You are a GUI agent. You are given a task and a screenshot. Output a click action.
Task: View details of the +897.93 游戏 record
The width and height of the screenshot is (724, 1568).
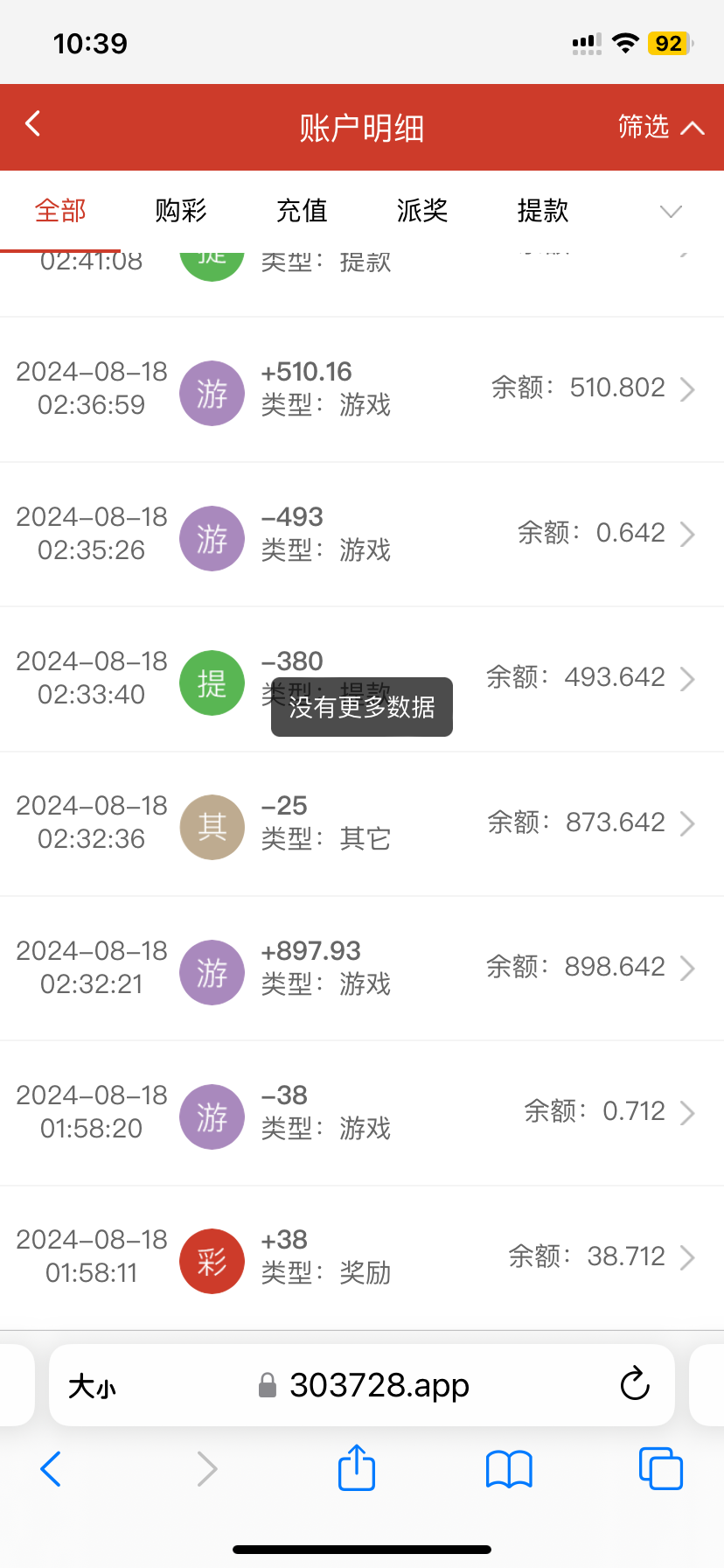(x=362, y=968)
